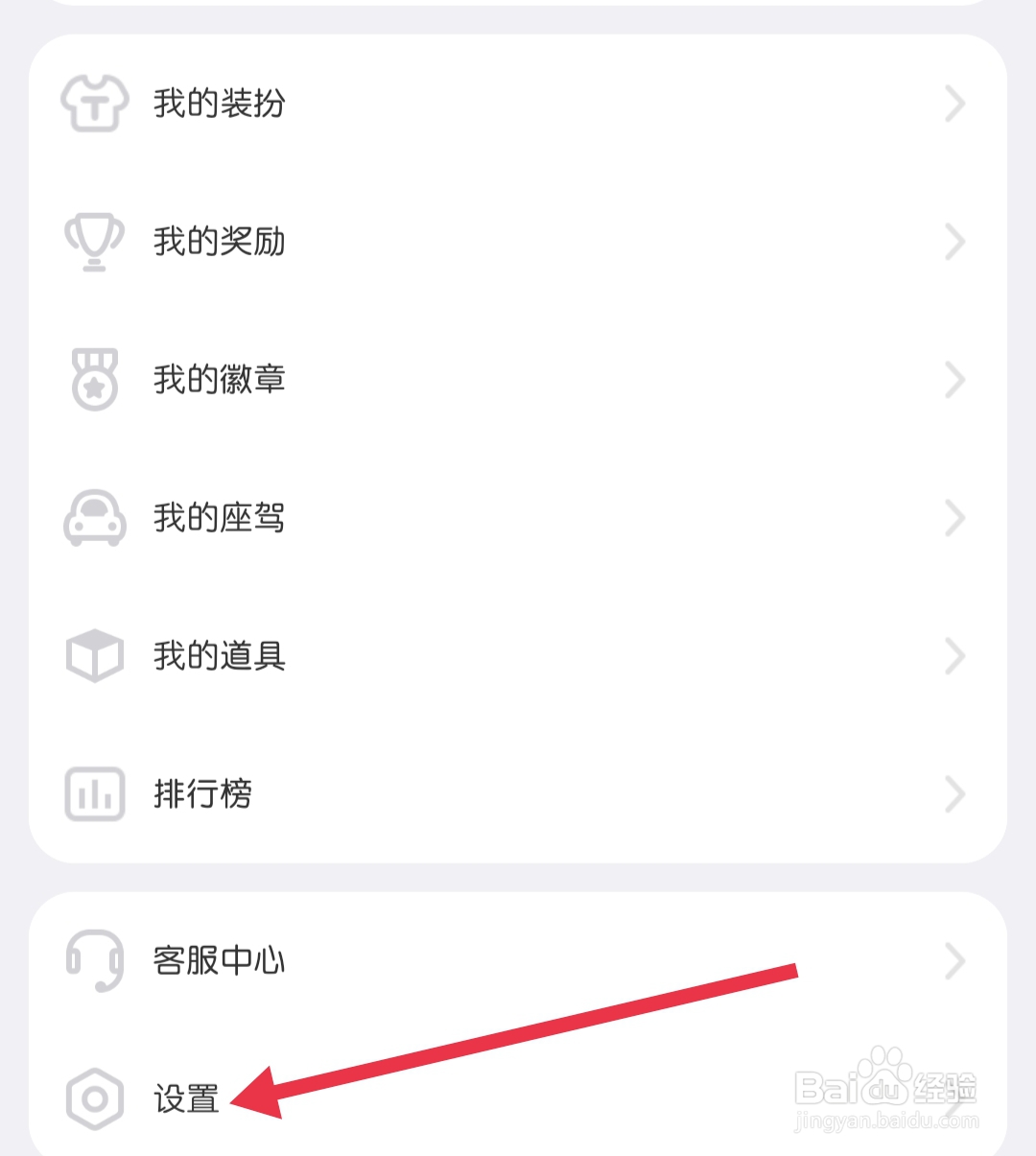Click the headset icon for 客服中心

coord(93,961)
